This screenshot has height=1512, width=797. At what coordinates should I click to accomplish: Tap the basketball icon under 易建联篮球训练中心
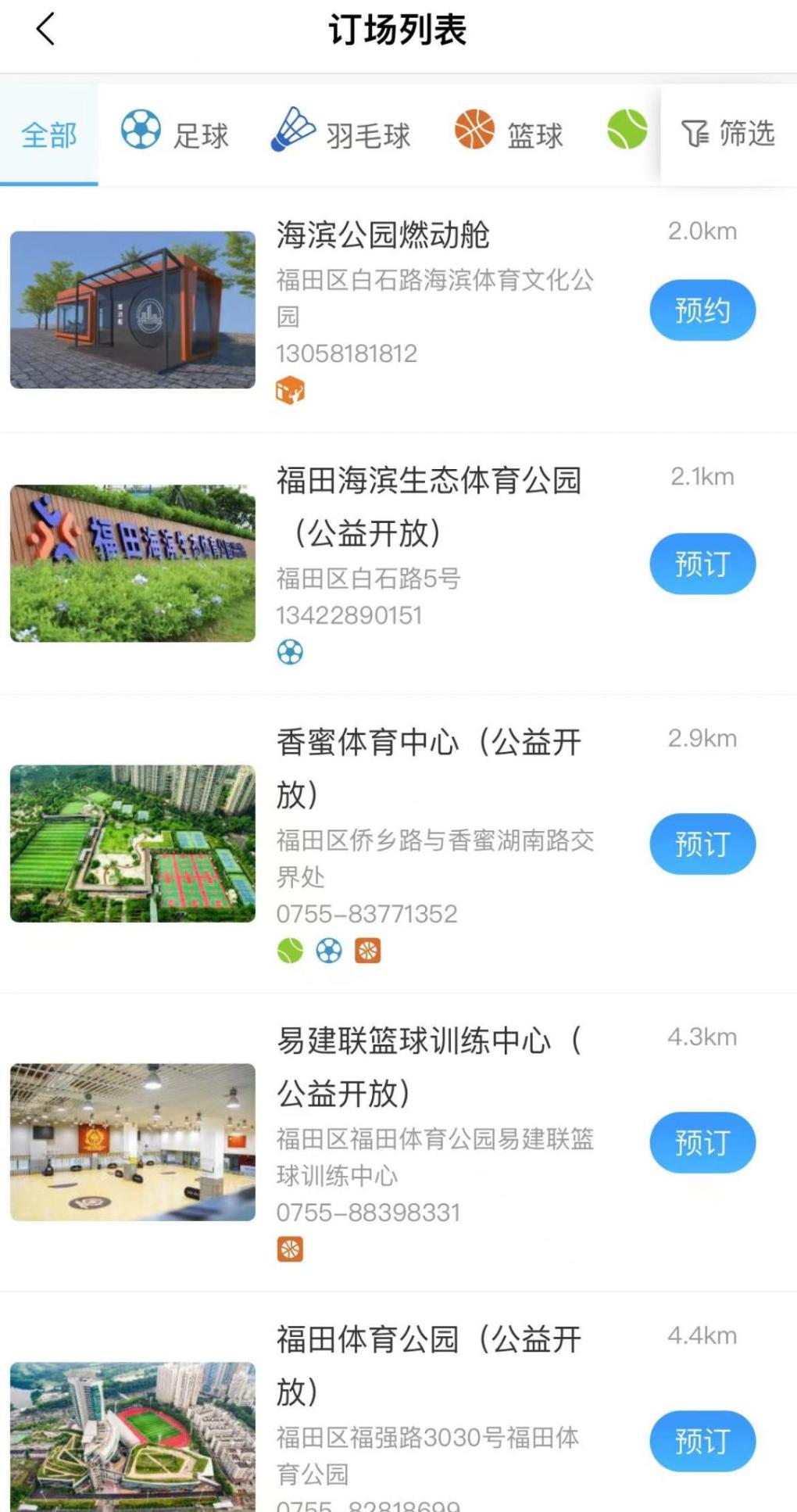pyautogui.click(x=290, y=1250)
